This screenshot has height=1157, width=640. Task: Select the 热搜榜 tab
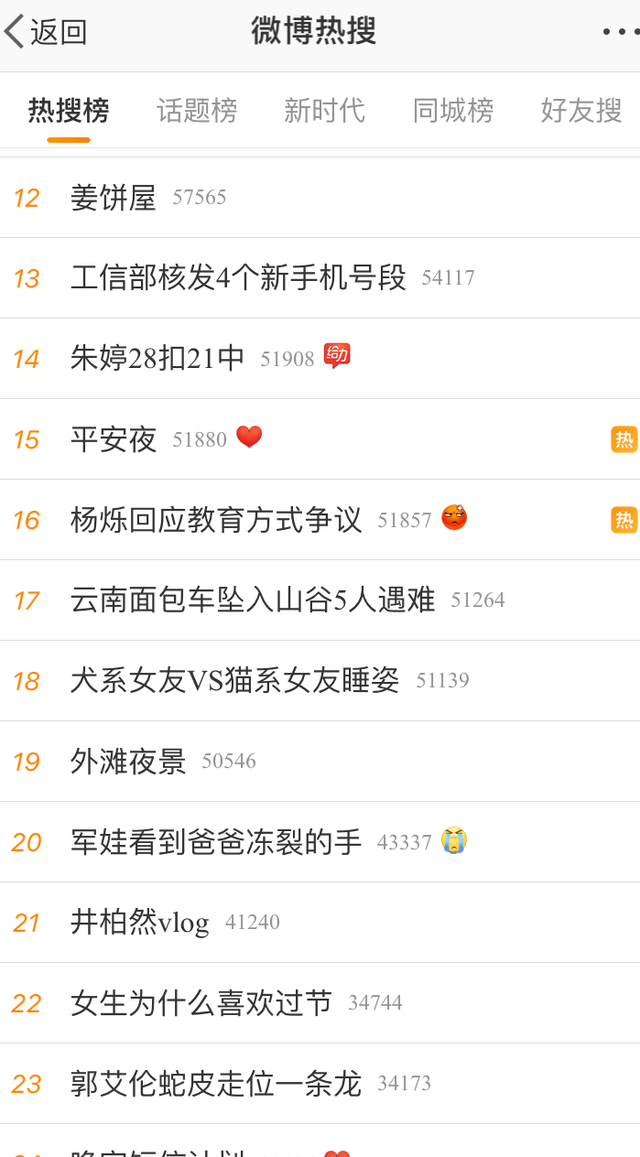click(69, 111)
